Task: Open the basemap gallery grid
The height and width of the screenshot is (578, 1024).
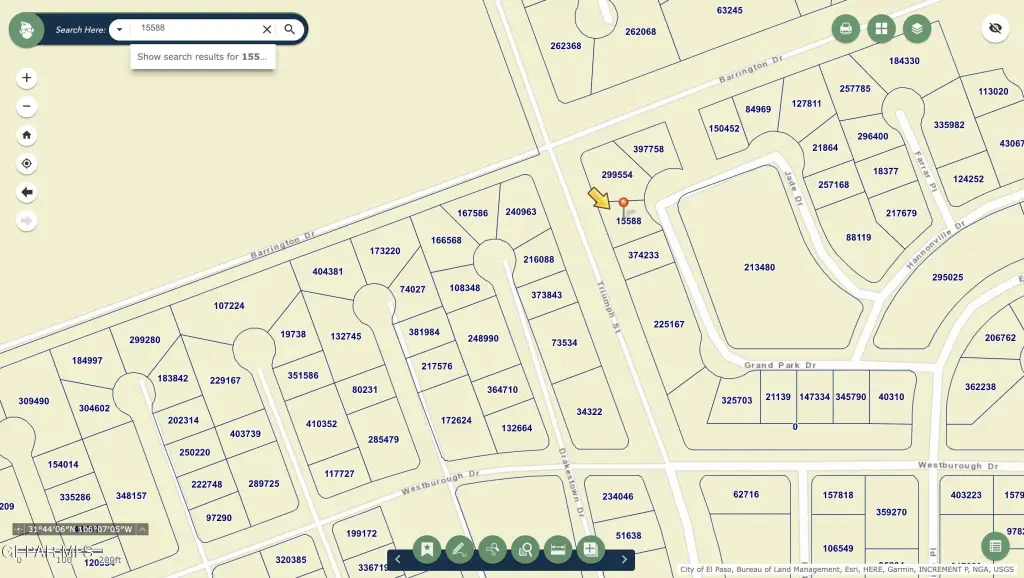Action: point(881,29)
